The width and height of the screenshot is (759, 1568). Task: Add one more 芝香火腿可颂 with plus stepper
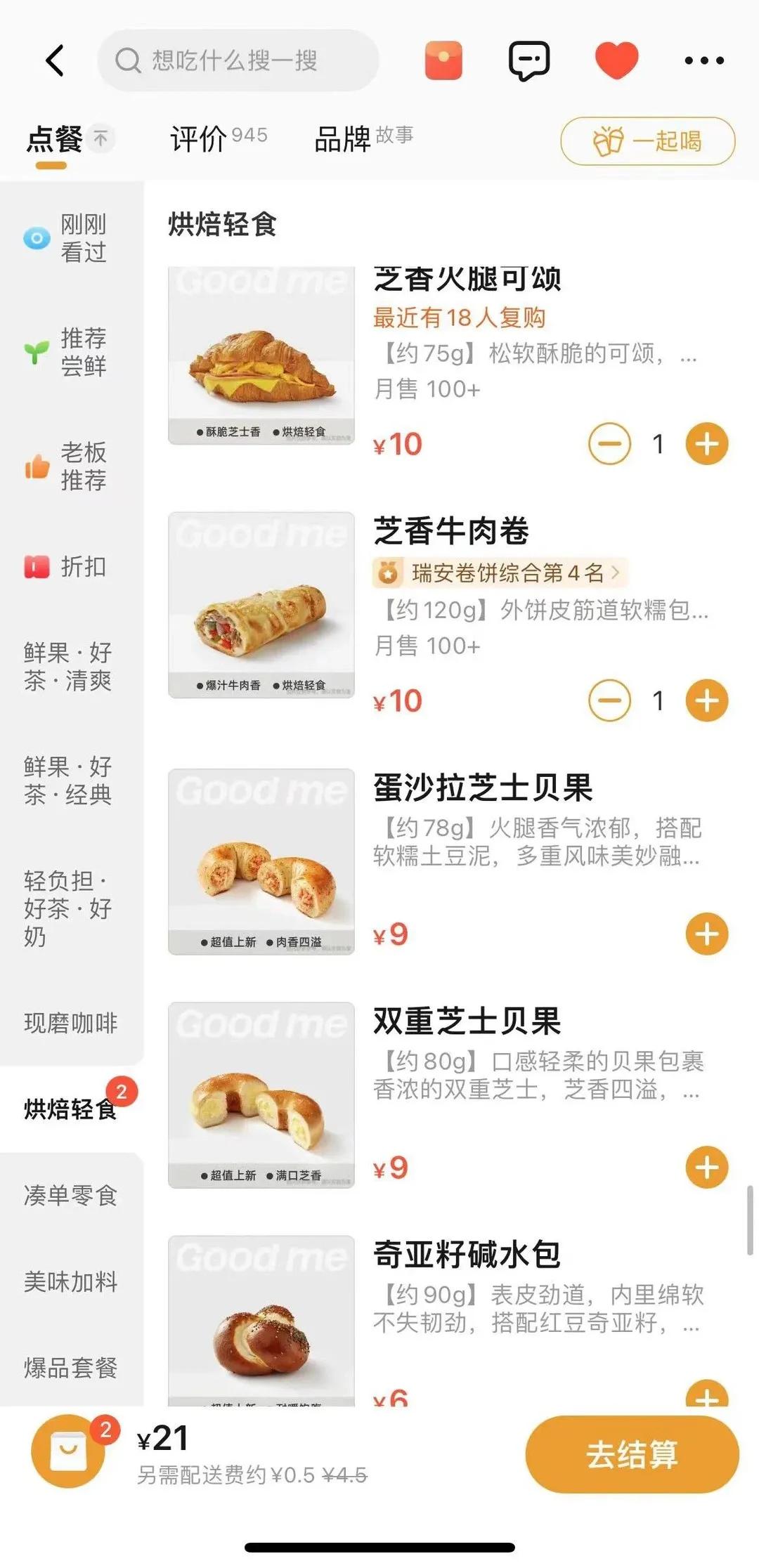tap(708, 444)
